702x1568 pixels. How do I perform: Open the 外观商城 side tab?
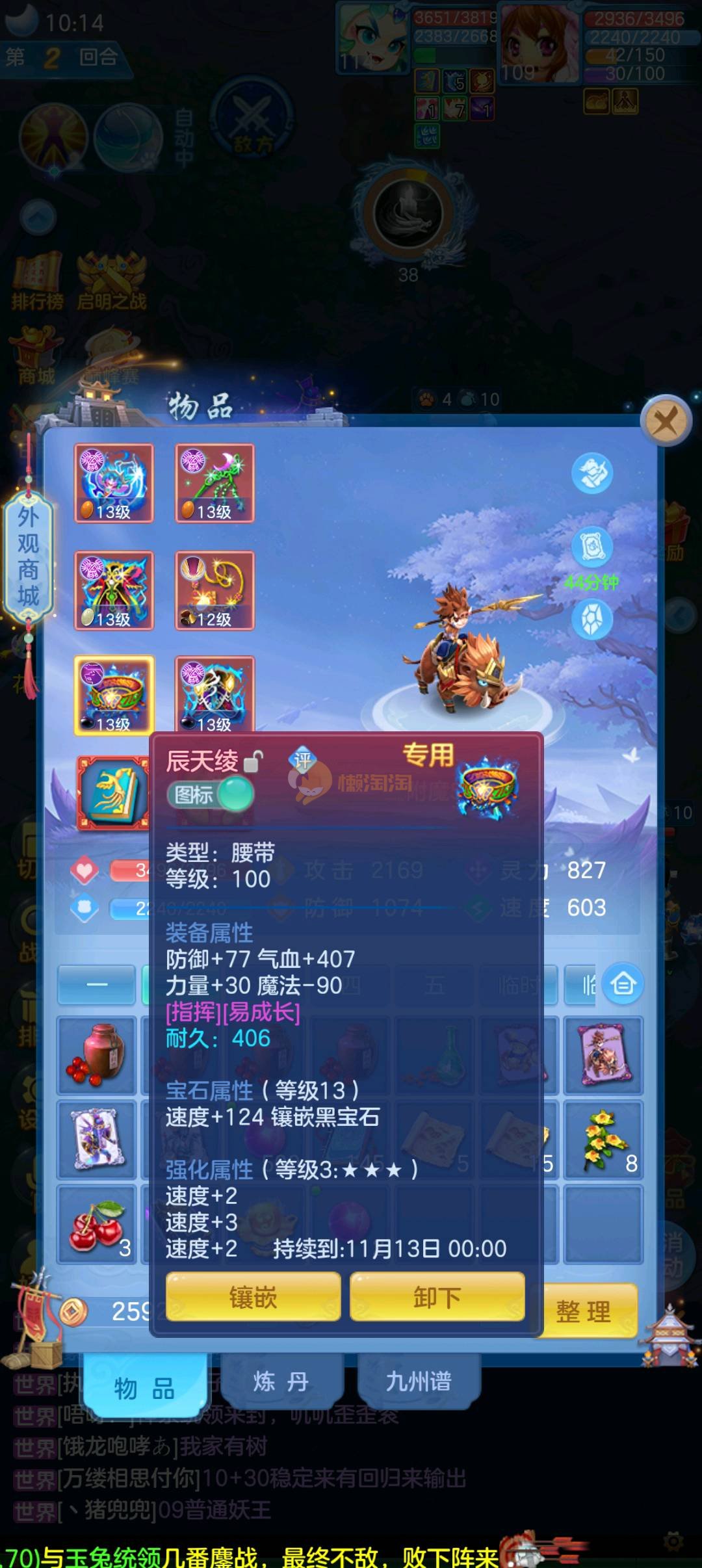28,557
